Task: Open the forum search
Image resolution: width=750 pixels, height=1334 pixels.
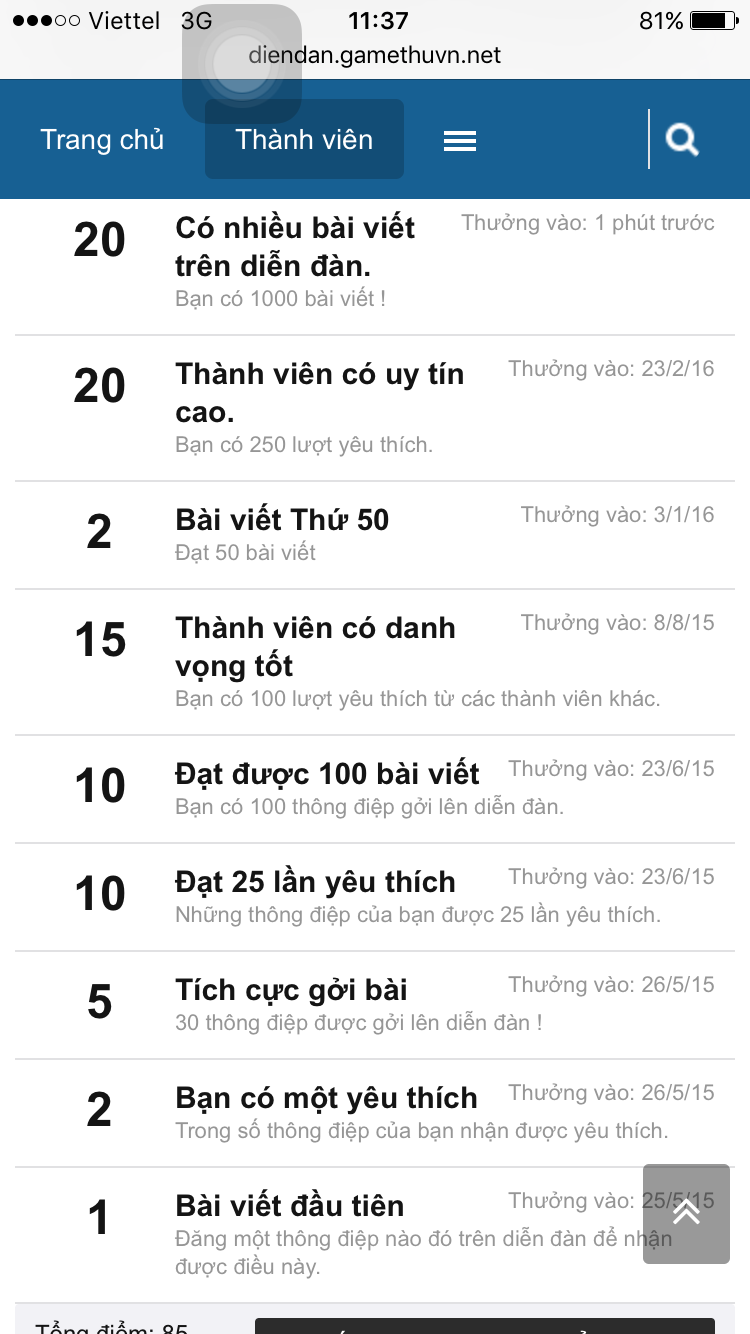Action: tap(682, 140)
